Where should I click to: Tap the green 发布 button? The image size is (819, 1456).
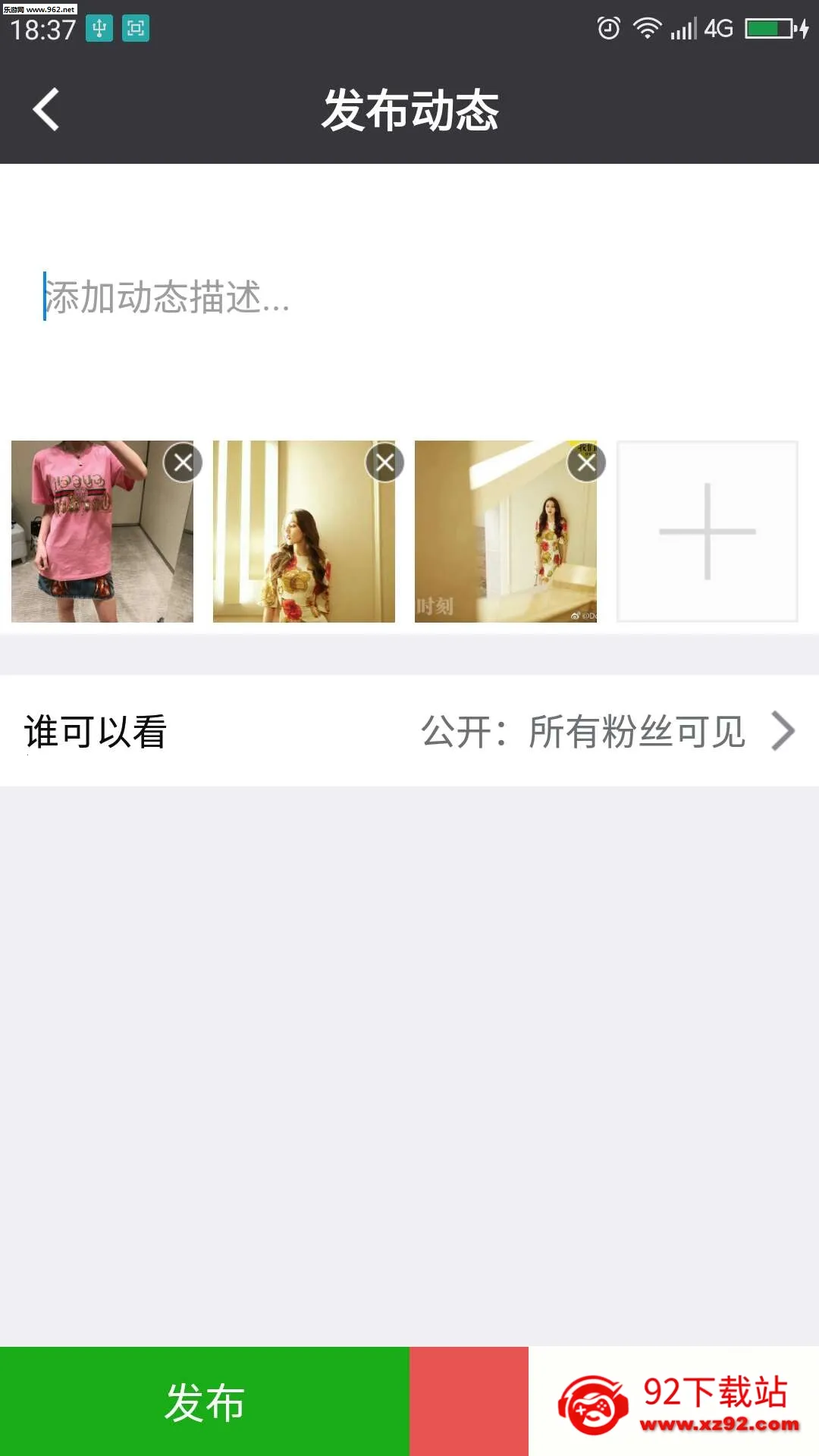pos(205,1401)
